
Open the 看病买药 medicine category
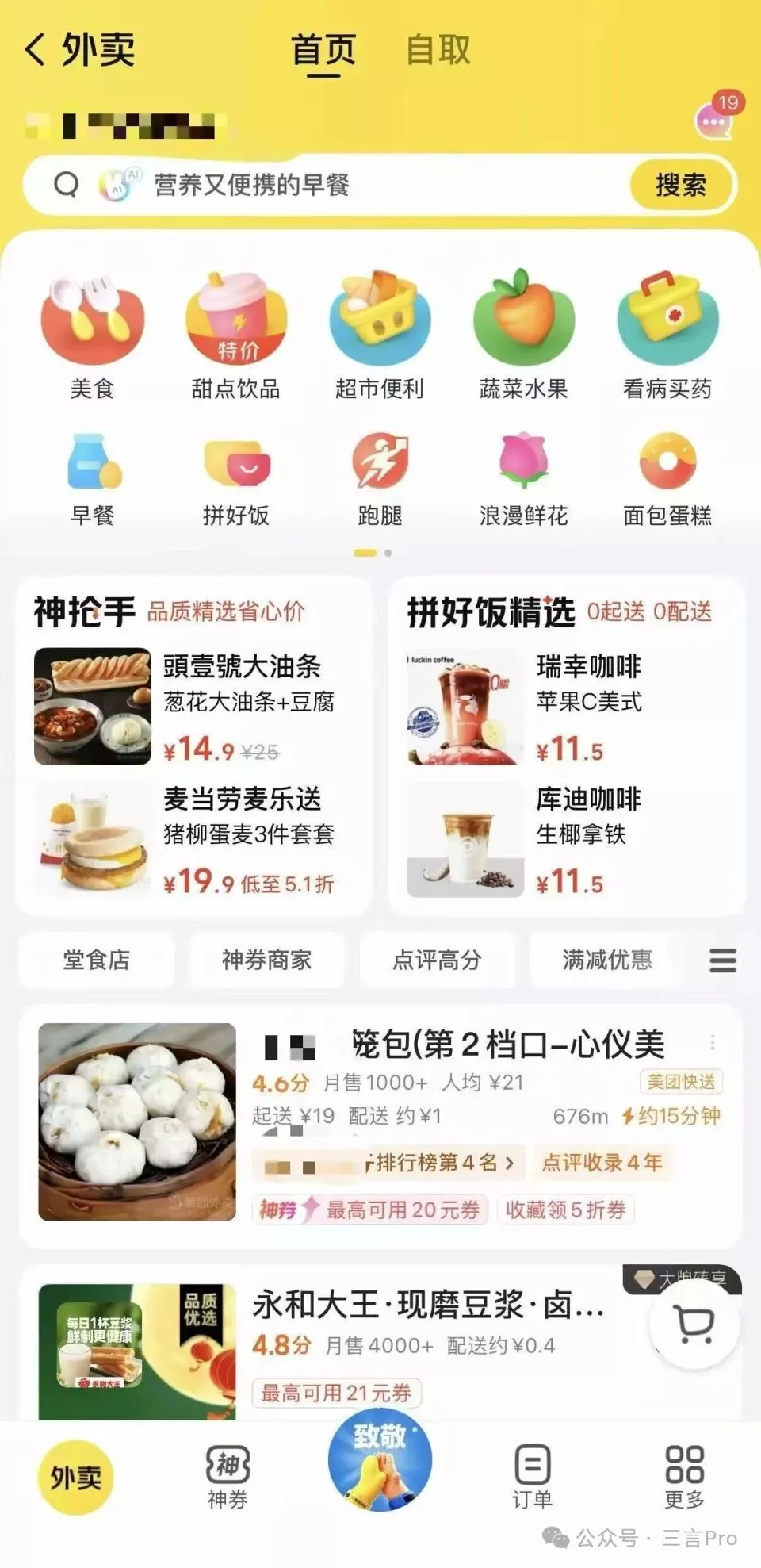point(667,333)
